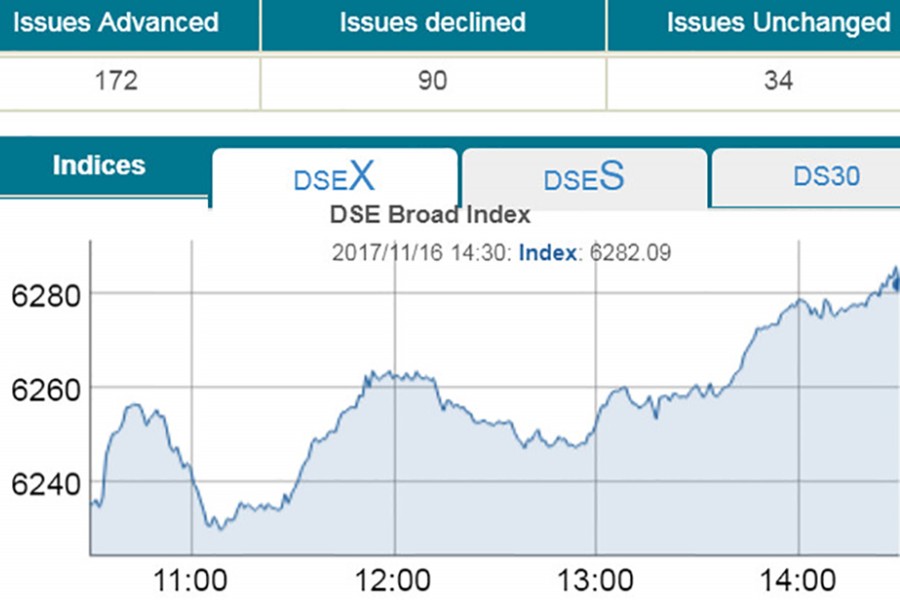Switch to the DSES index tab

(x=584, y=177)
